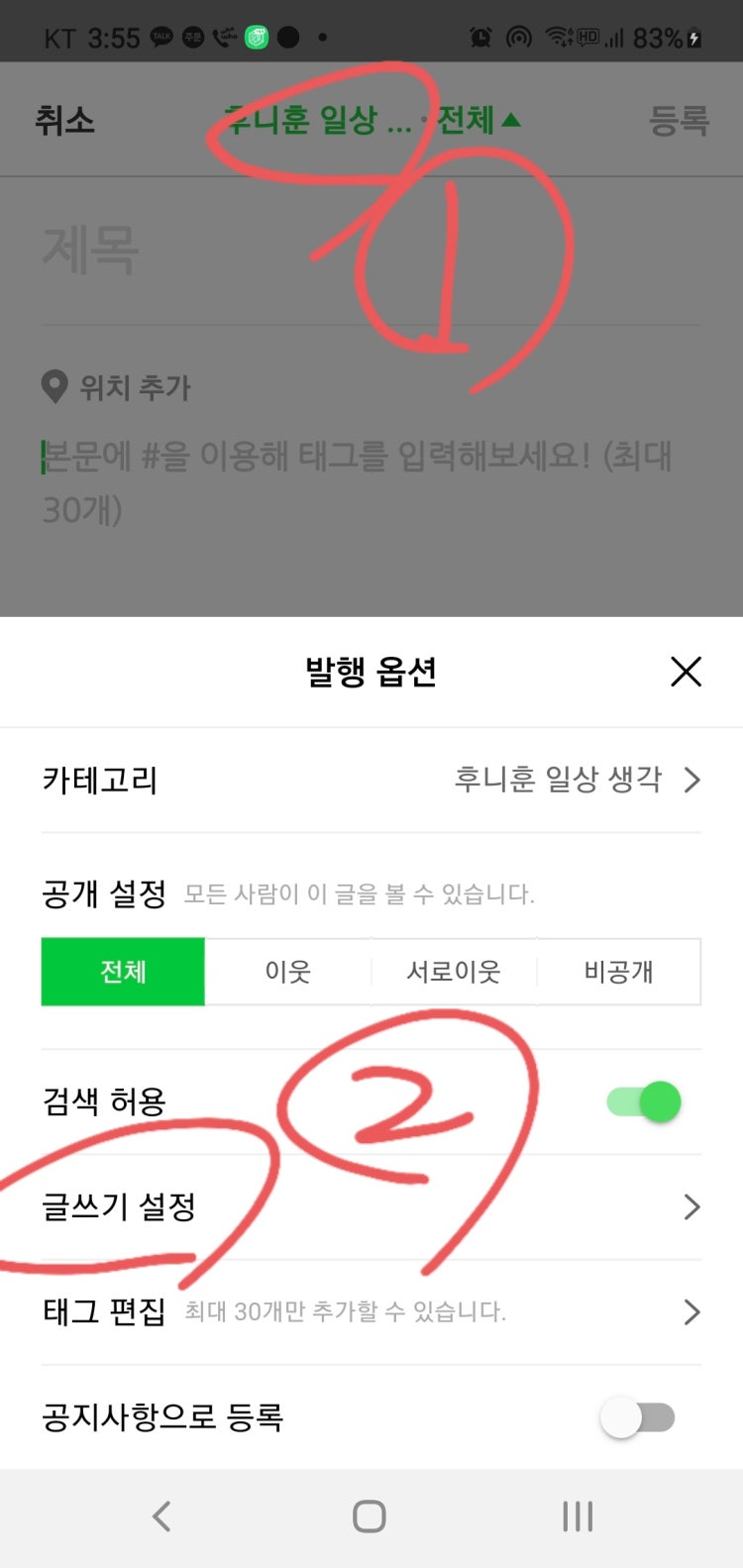Open 글쓰기 설정 row
Image resolution: width=743 pixels, height=1568 pixels.
371,1206
